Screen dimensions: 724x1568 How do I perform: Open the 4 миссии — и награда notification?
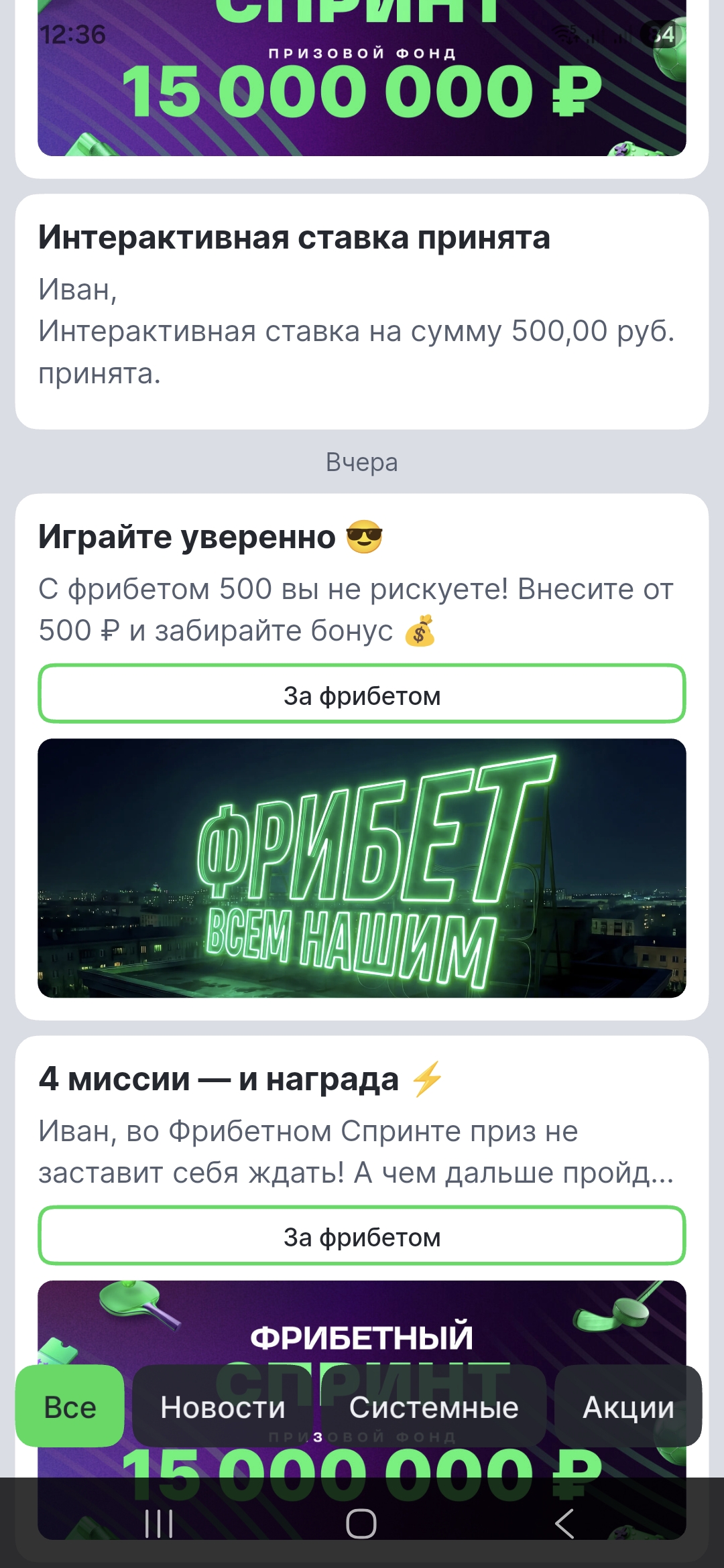click(x=362, y=1126)
